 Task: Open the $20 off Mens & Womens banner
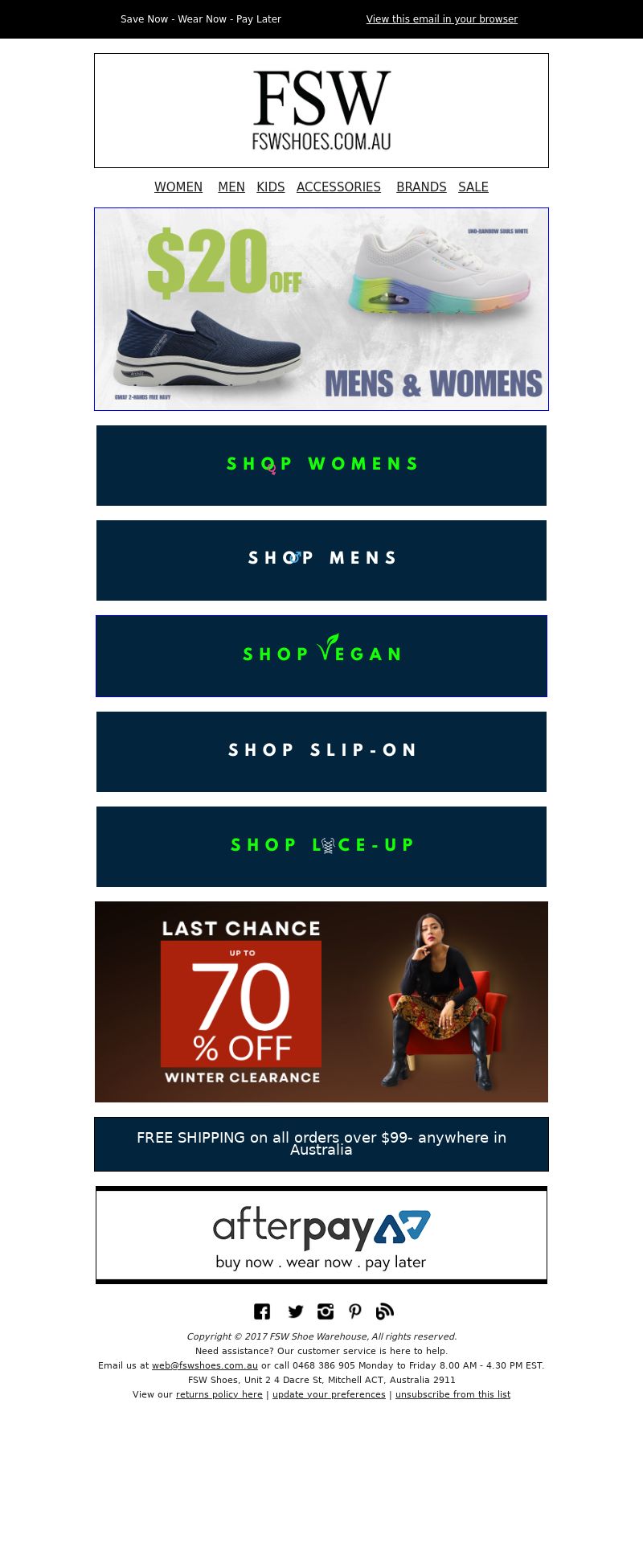pyautogui.click(x=321, y=310)
